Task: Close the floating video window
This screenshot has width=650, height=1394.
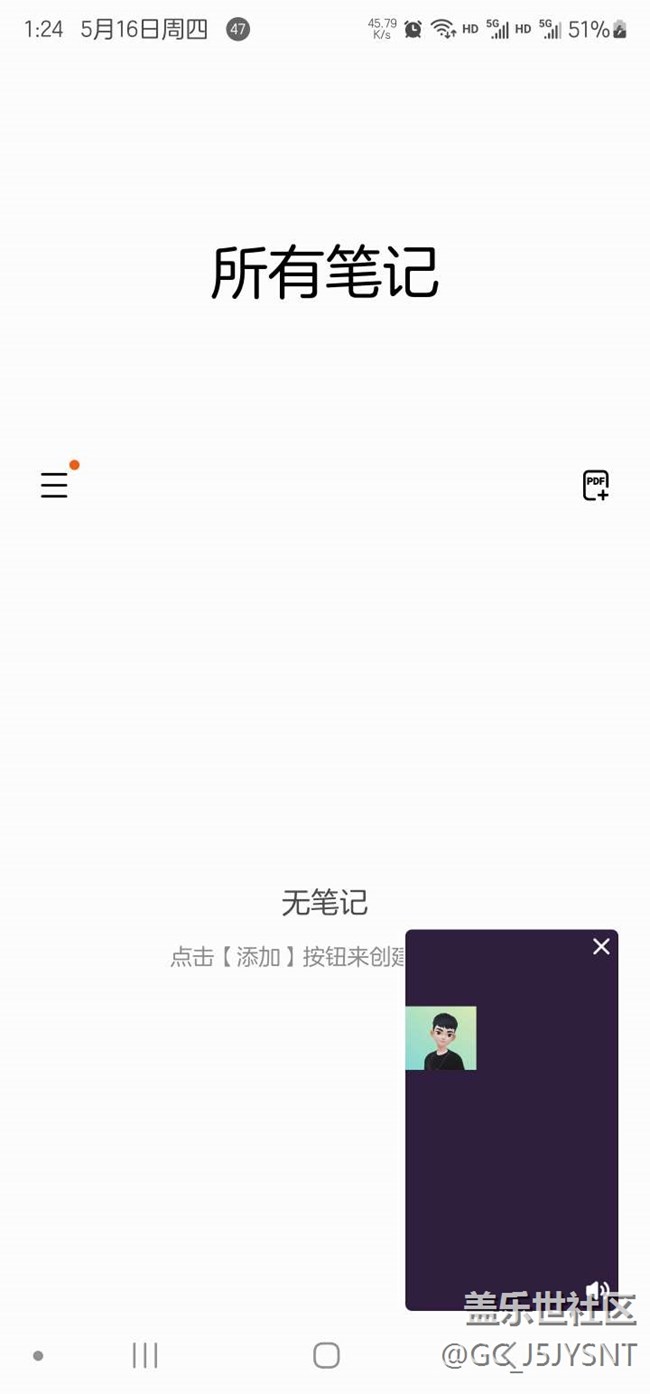Action: click(x=601, y=946)
